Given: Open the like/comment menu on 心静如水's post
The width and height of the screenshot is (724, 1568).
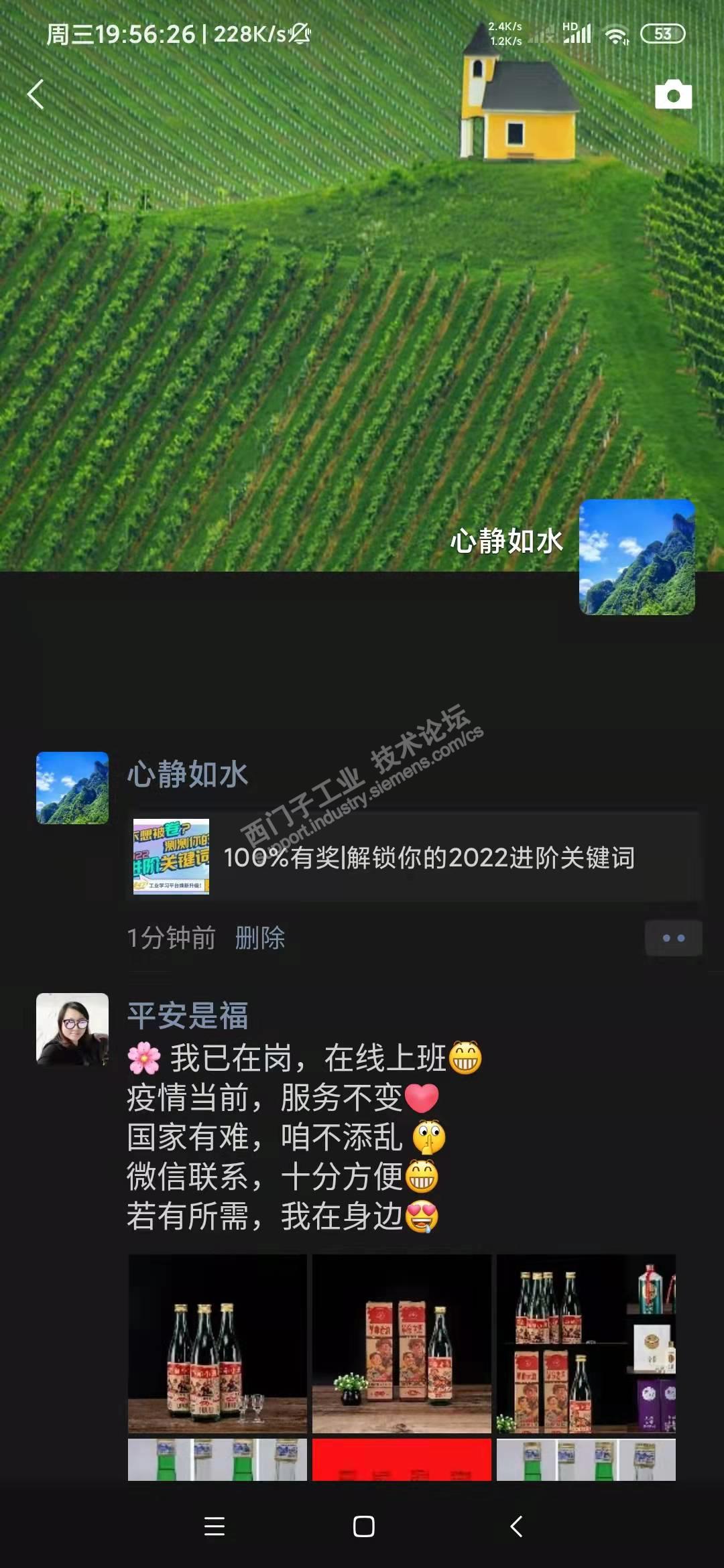Looking at the screenshot, I should (673, 938).
